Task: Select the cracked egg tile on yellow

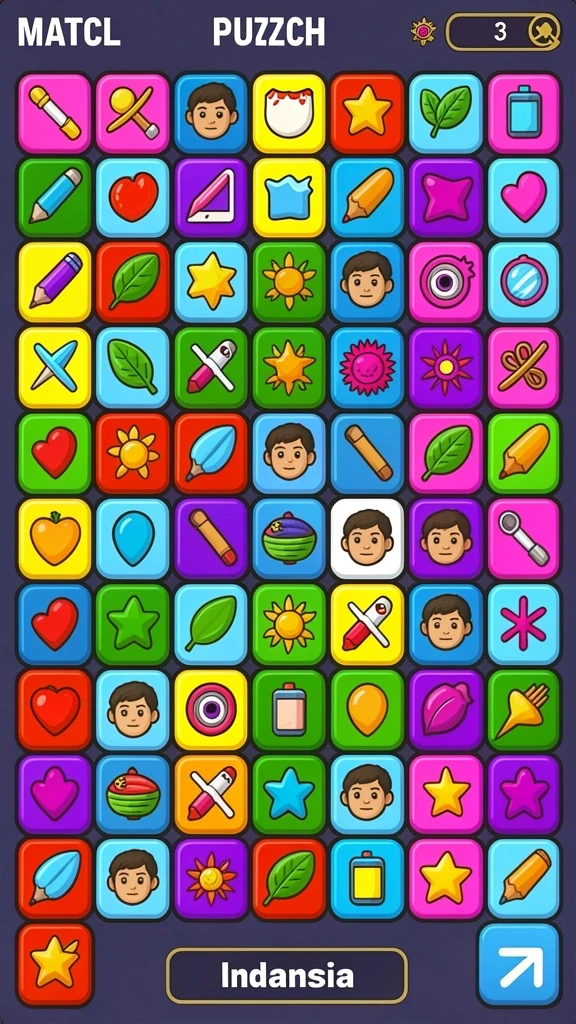Action: pyautogui.click(x=289, y=114)
